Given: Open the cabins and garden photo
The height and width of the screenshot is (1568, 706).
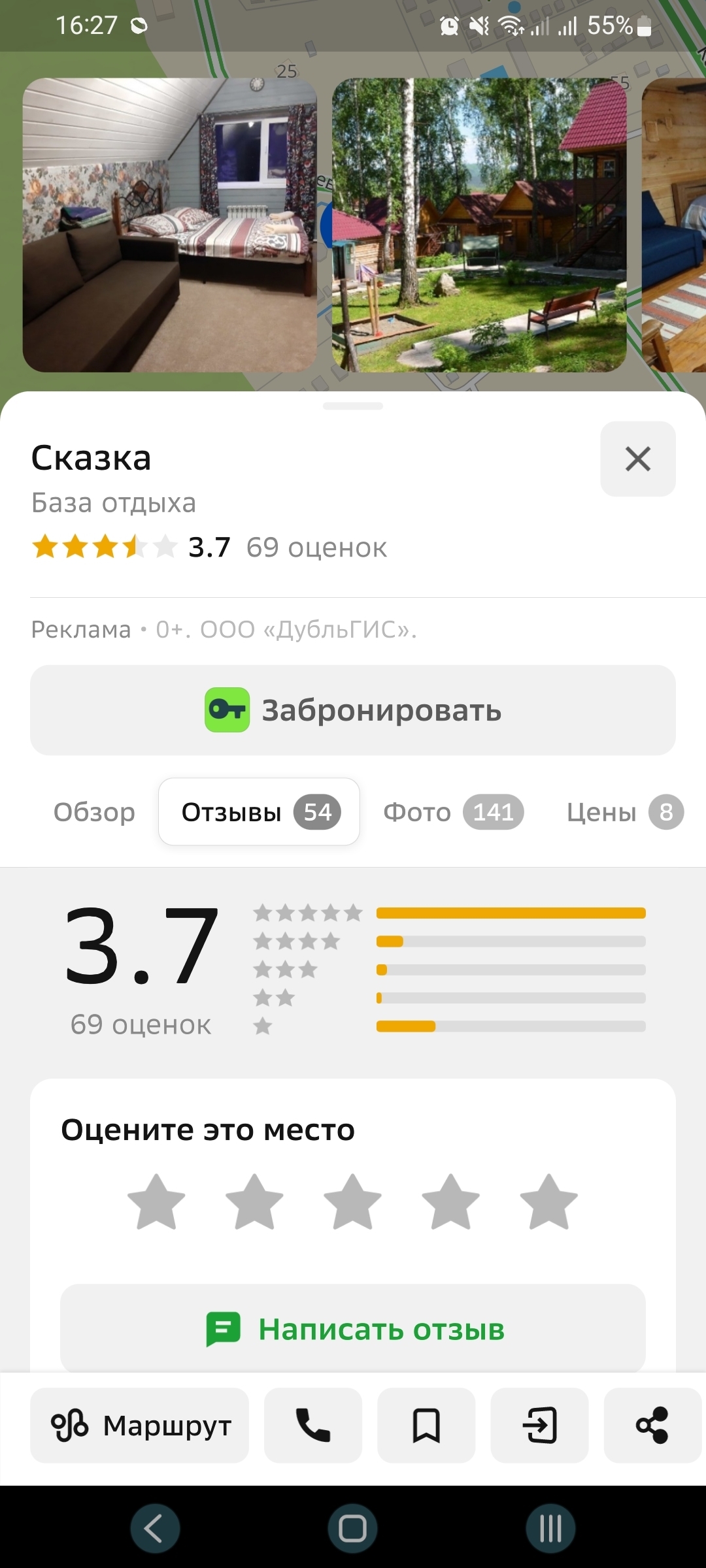Looking at the screenshot, I should coord(479,225).
